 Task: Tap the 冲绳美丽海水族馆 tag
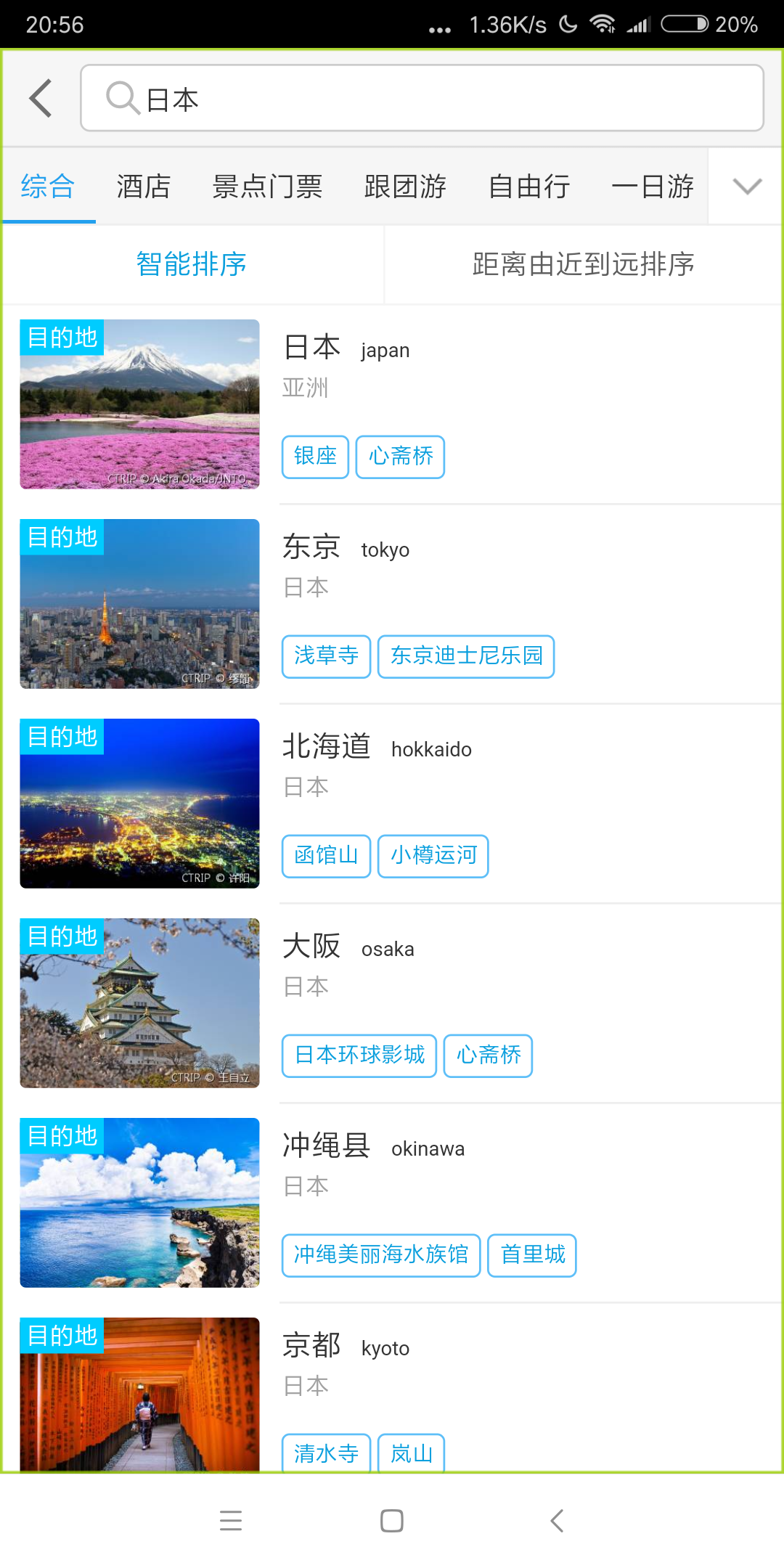(x=381, y=1255)
